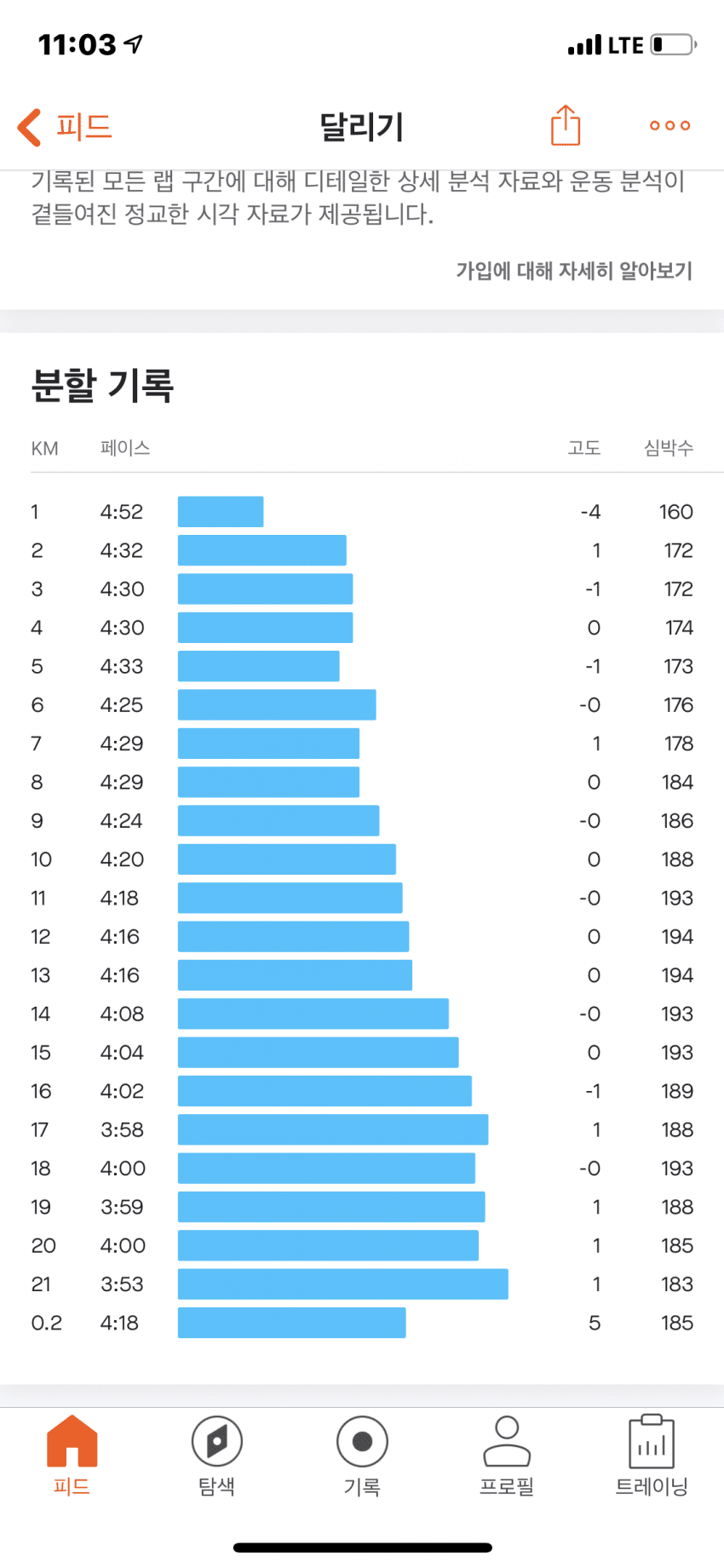Open the 기록 tab
Viewport: 724px width, 1568px height.
coord(362,1456)
